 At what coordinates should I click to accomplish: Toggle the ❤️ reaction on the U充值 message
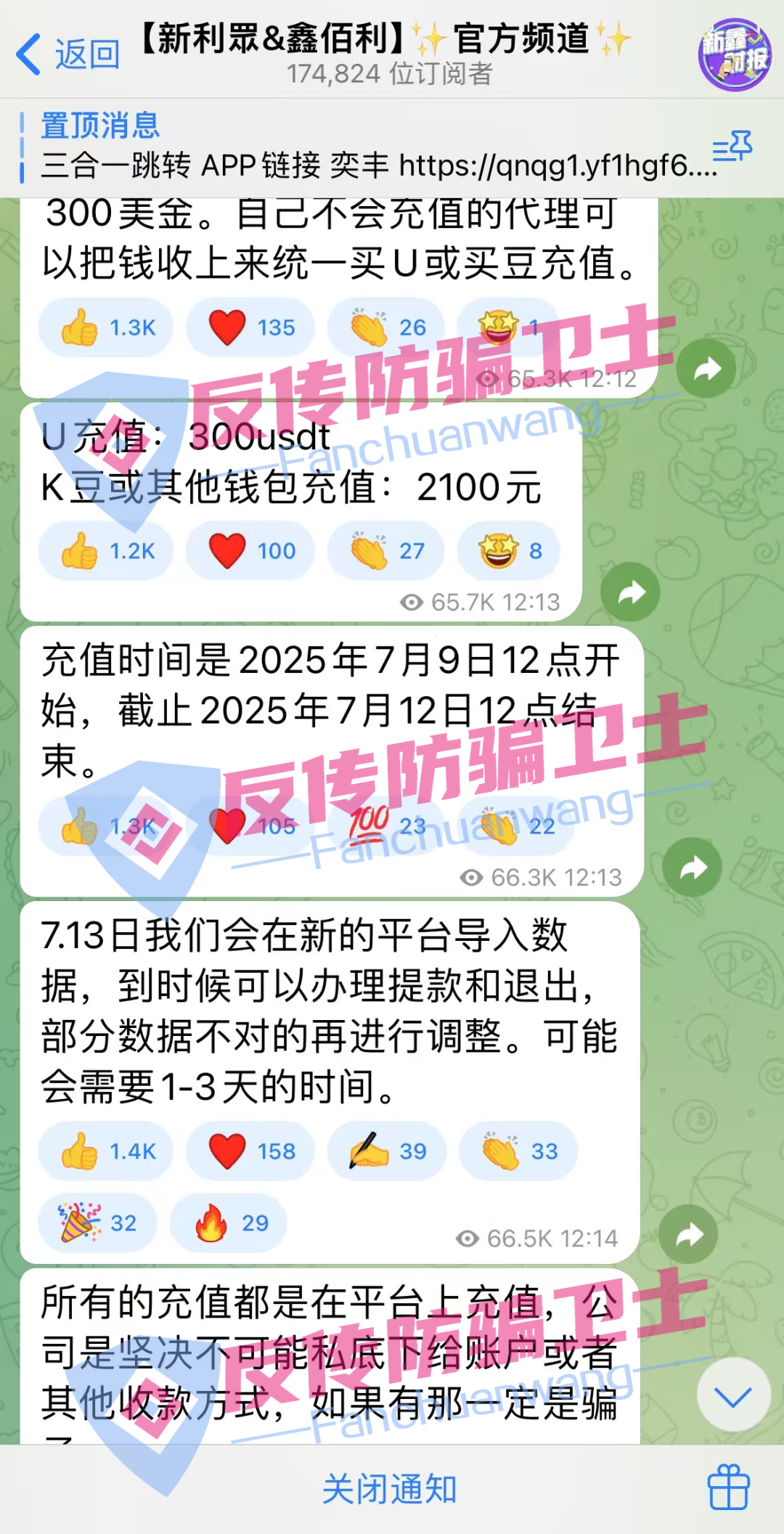coord(250,552)
